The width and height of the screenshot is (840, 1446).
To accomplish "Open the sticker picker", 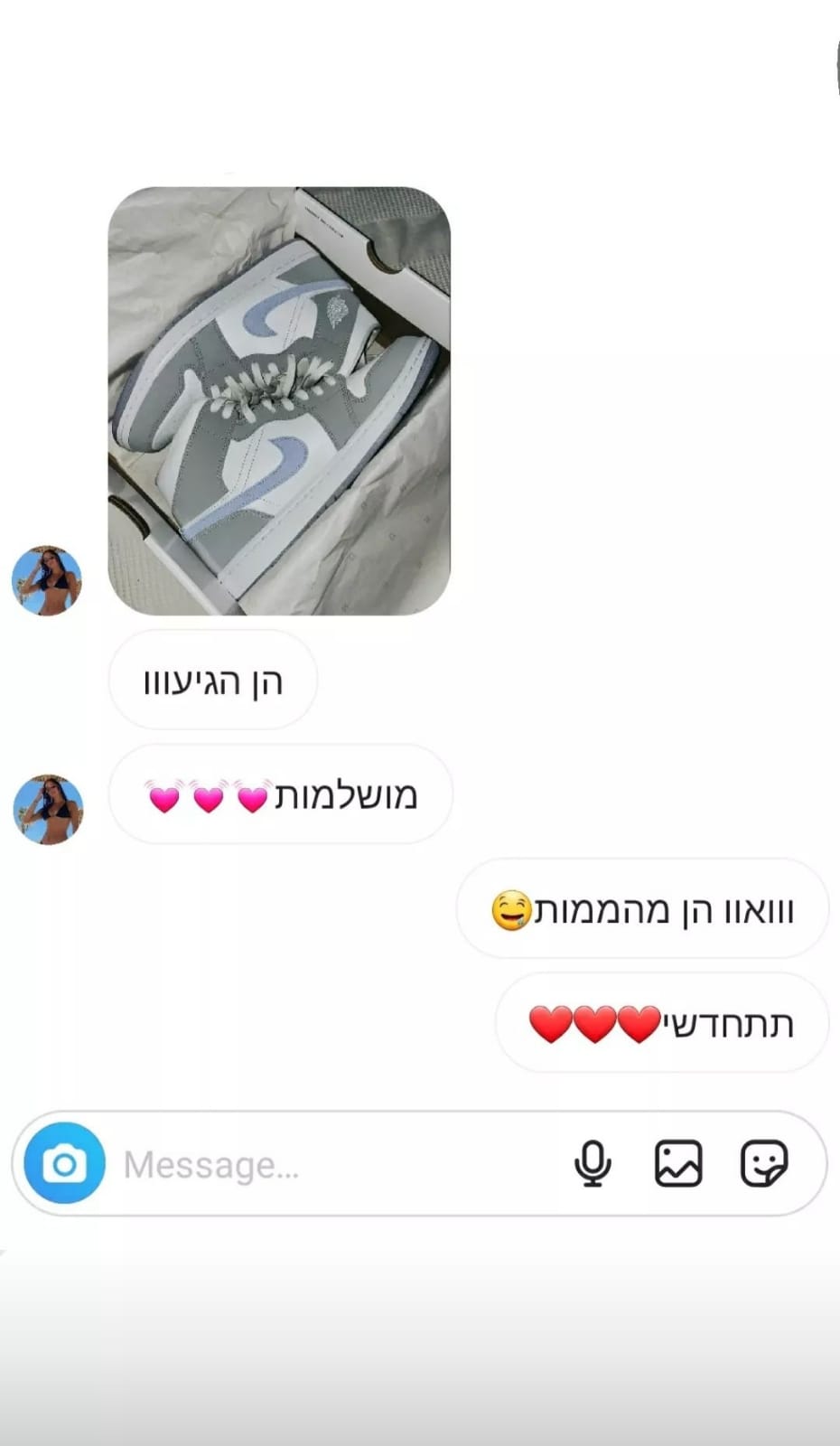I will pyautogui.click(x=764, y=1163).
